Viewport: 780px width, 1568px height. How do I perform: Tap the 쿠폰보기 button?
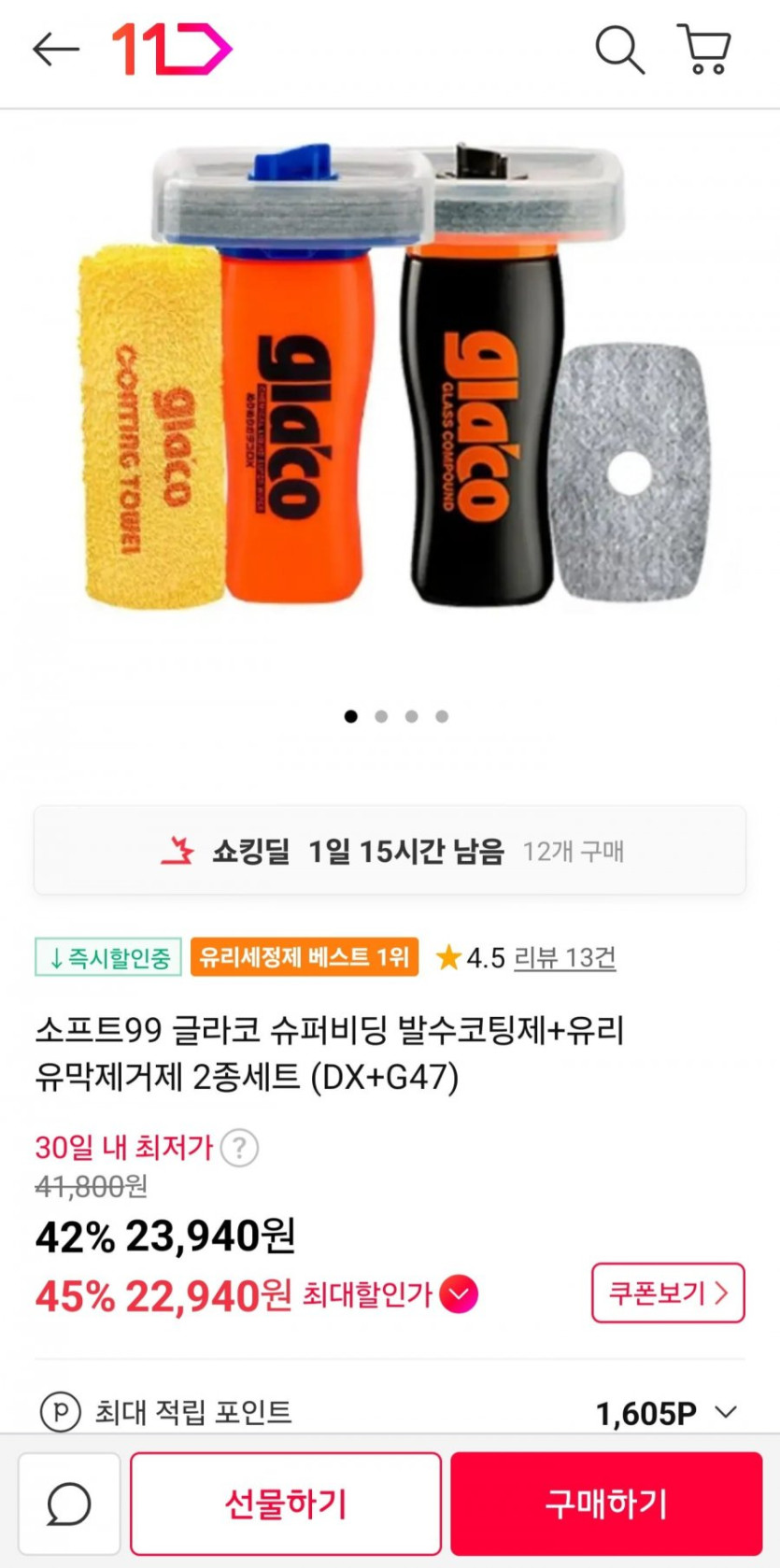click(x=667, y=1293)
